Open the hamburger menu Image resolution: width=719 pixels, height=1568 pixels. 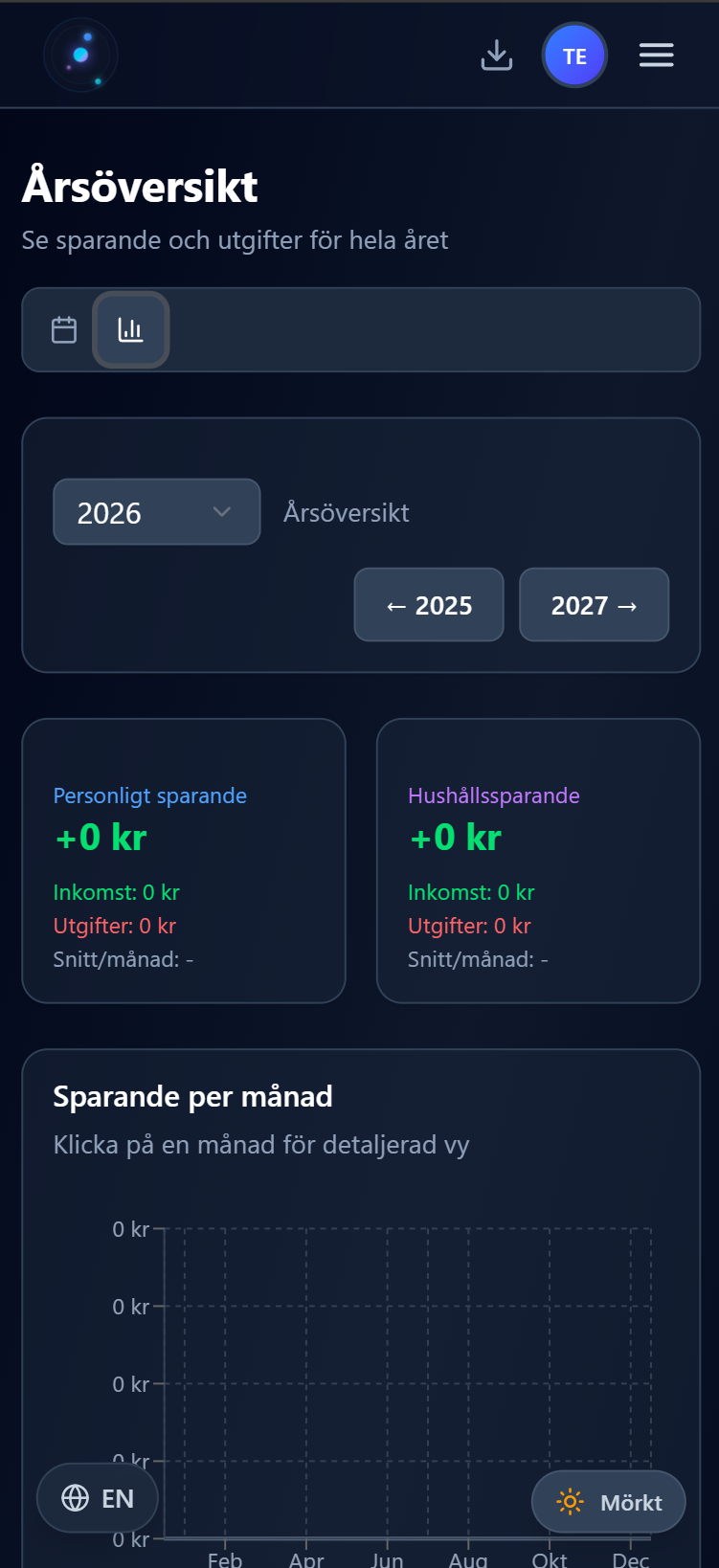click(656, 56)
